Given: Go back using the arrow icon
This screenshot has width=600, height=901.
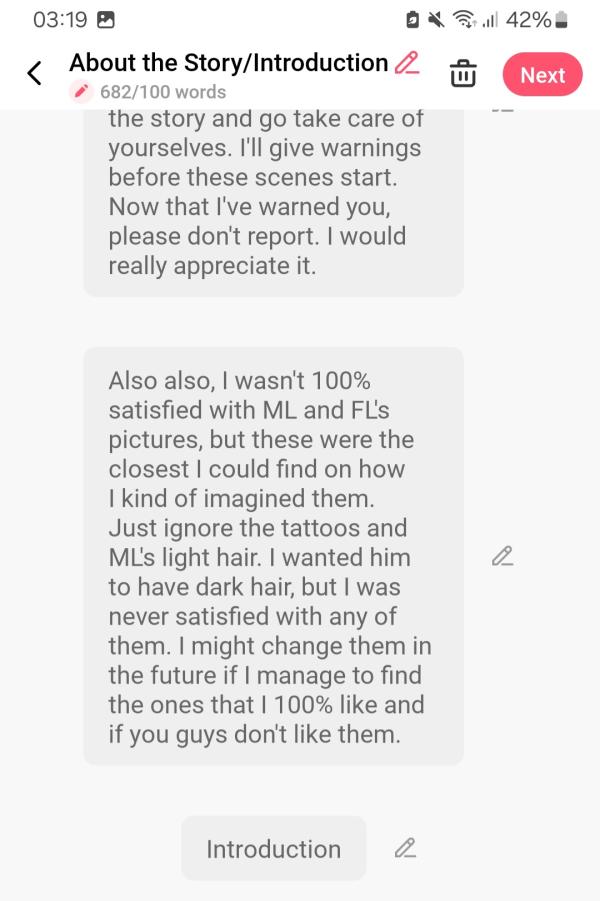Looking at the screenshot, I should pos(35,73).
